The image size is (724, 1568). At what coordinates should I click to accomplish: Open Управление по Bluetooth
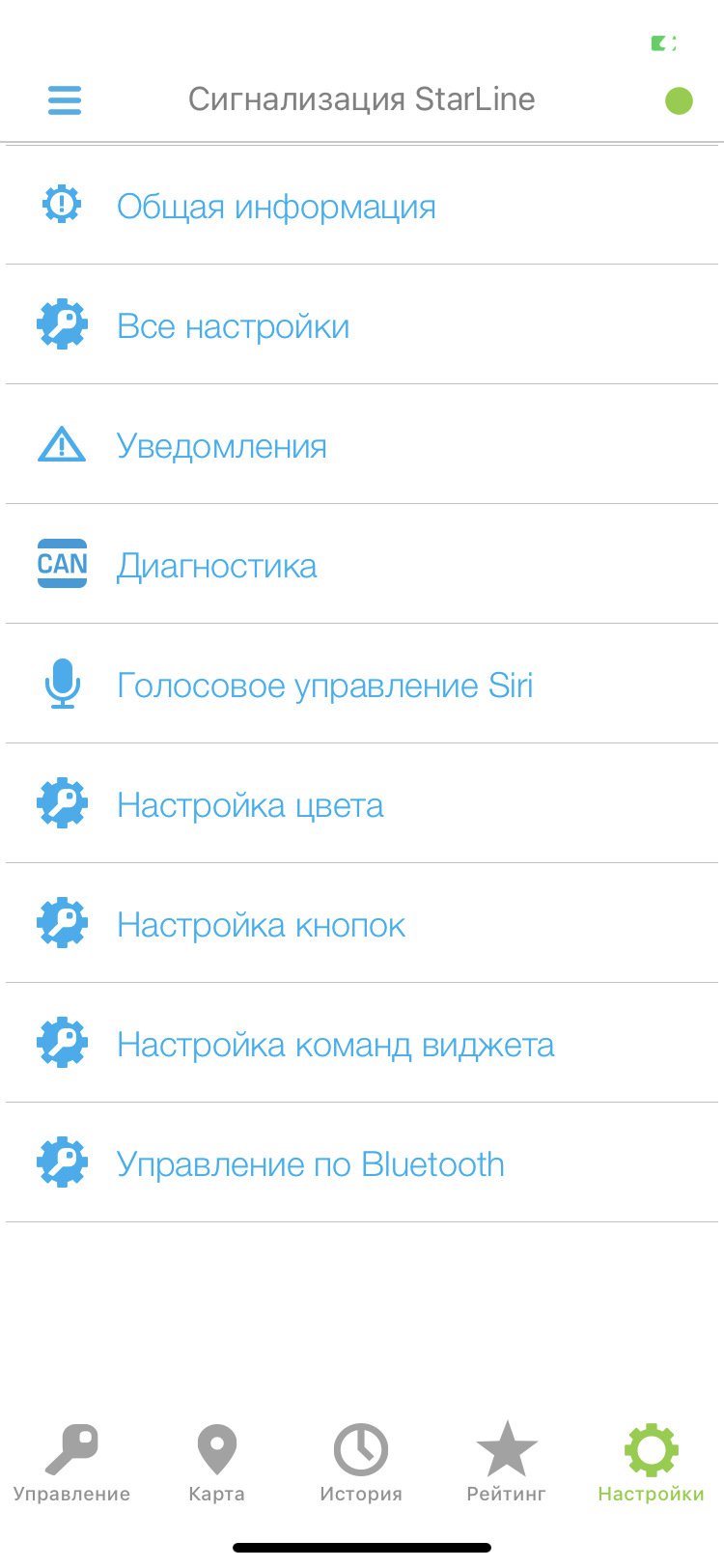(x=310, y=1164)
